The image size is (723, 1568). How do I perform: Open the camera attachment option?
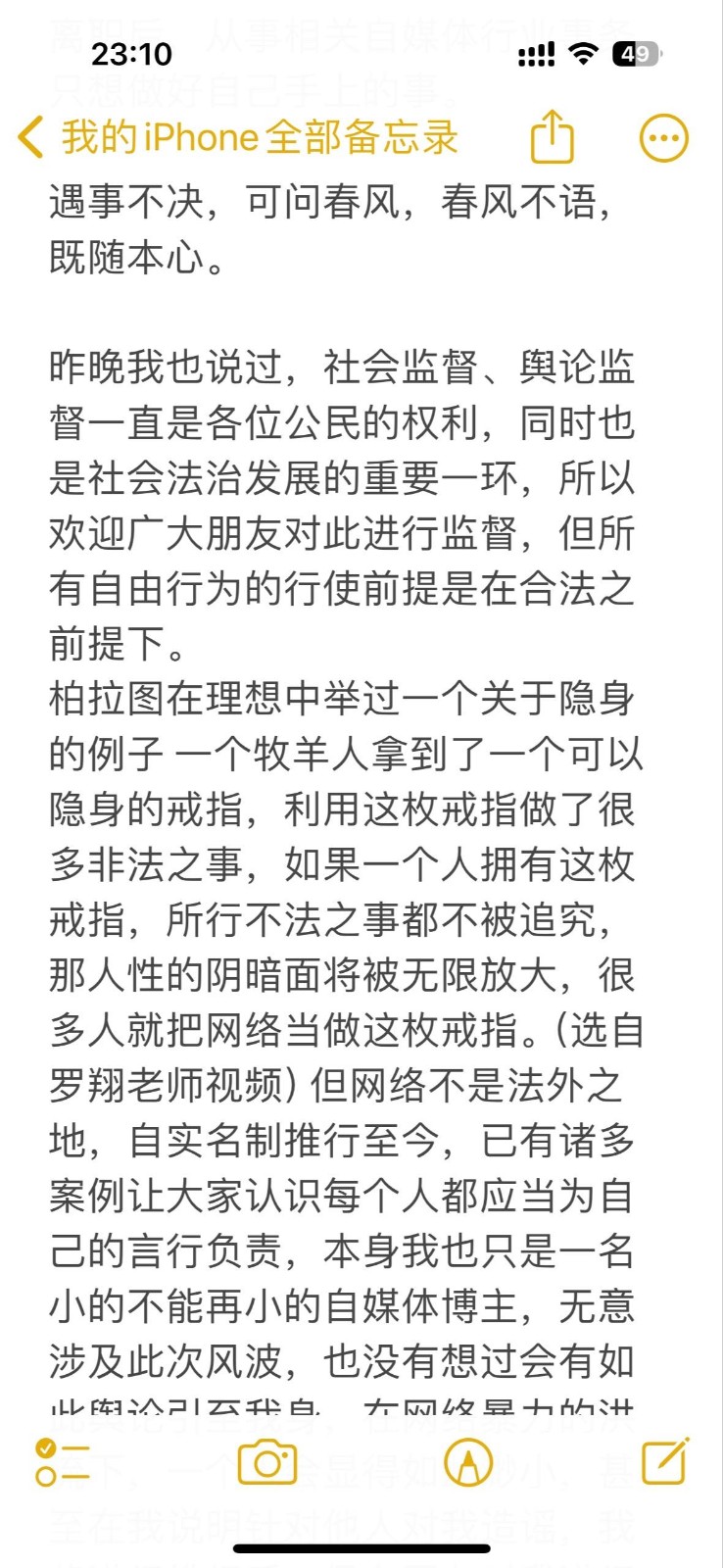pyautogui.click(x=267, y=1462)
